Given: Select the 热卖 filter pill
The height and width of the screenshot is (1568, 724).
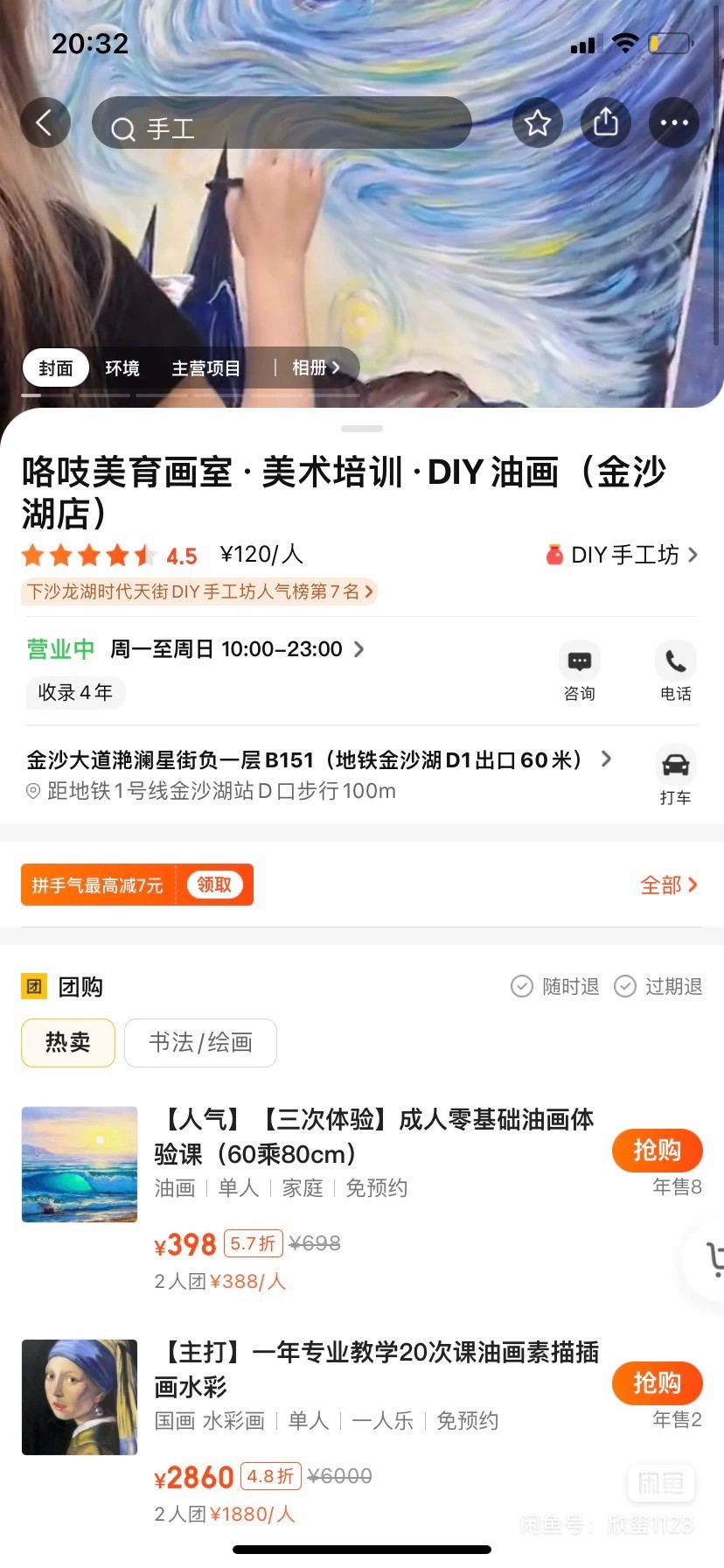Looking at the screenshot, I should [x=67, y=1042].
